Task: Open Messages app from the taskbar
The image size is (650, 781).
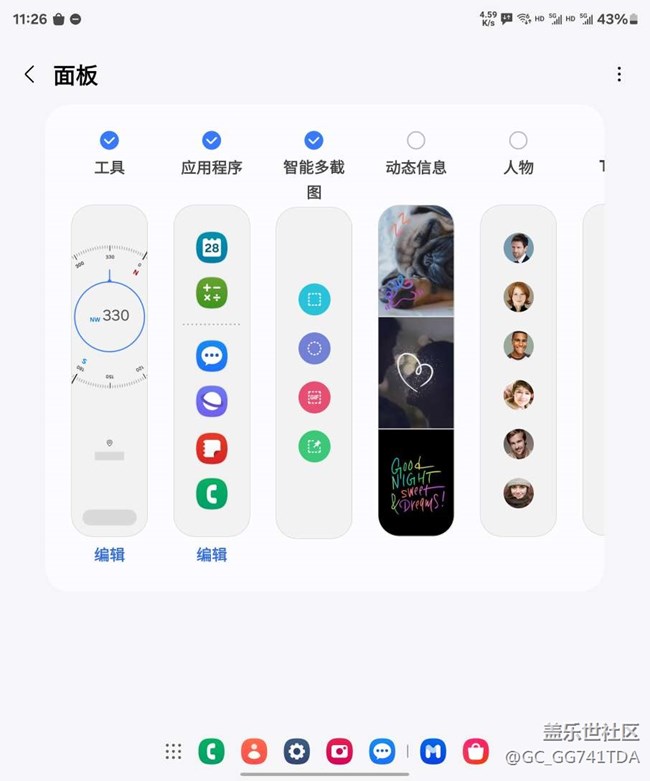Action: click(382, 751)
